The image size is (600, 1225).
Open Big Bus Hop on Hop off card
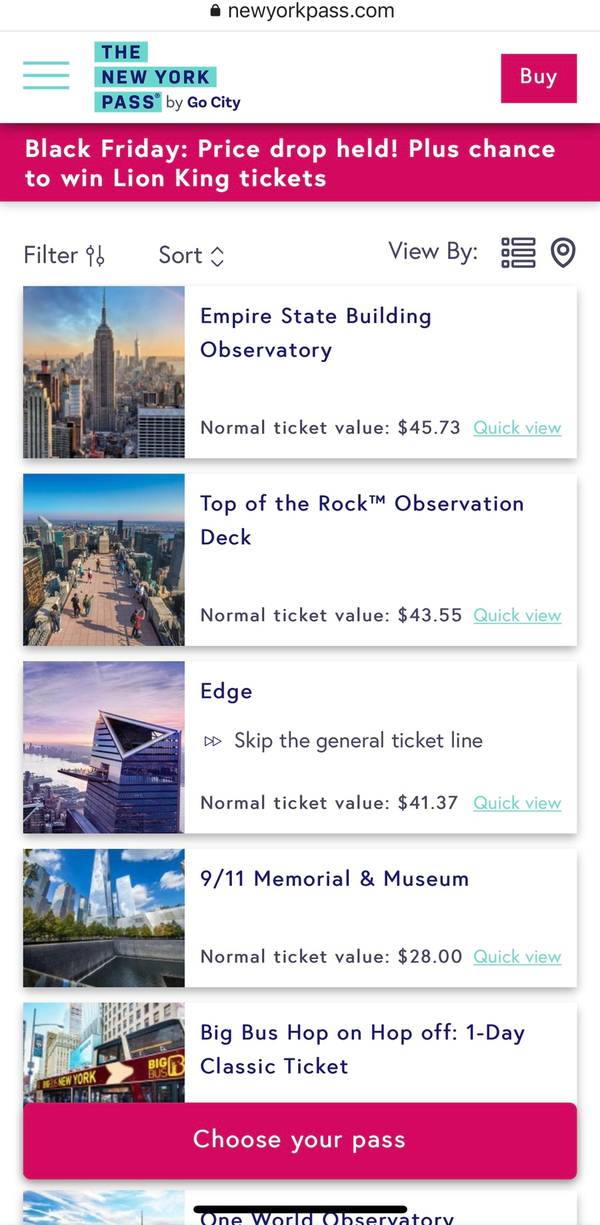[x=360, y=1048]
